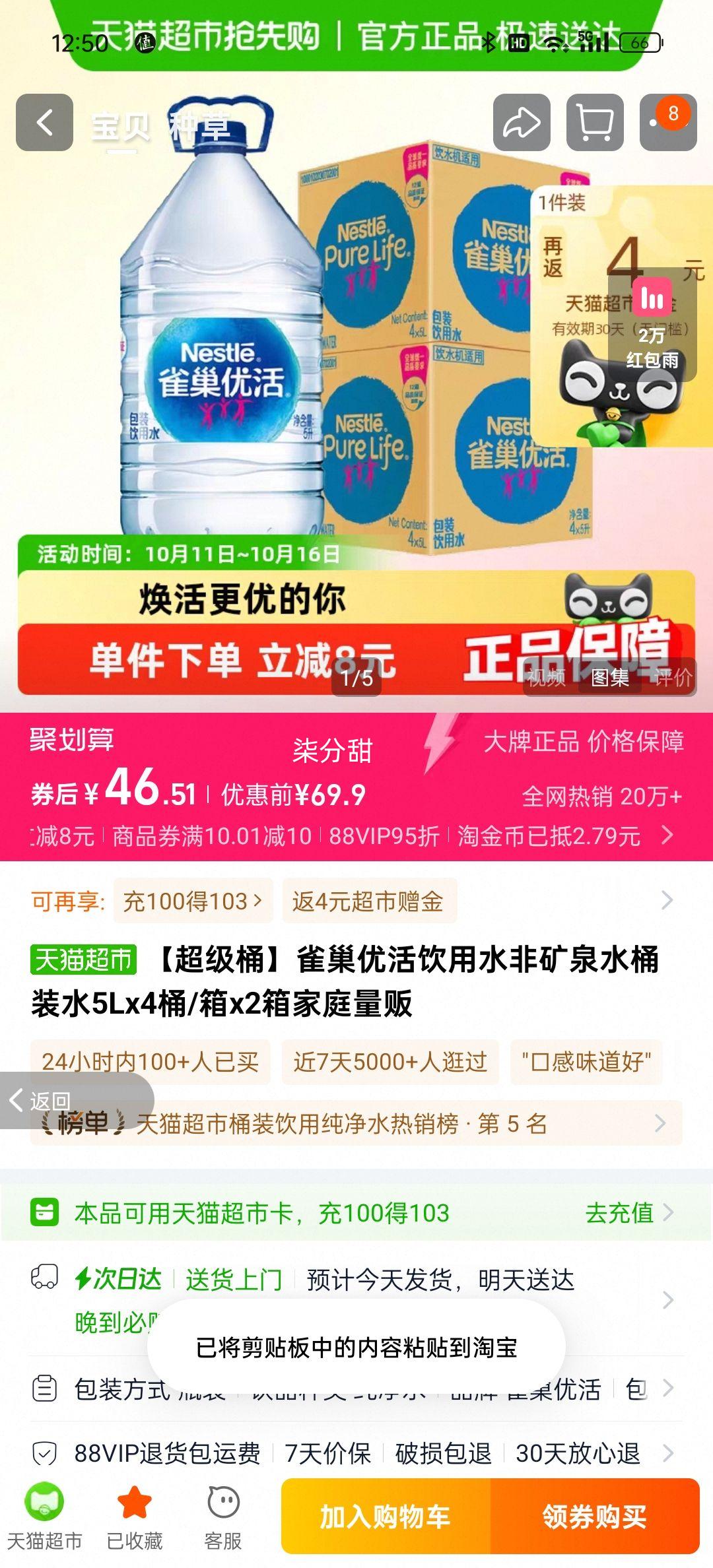Image resolution: width=713 pixels, height=1568 pixels.
Task: Go to 天猫超市 store
Action: 44,1517
